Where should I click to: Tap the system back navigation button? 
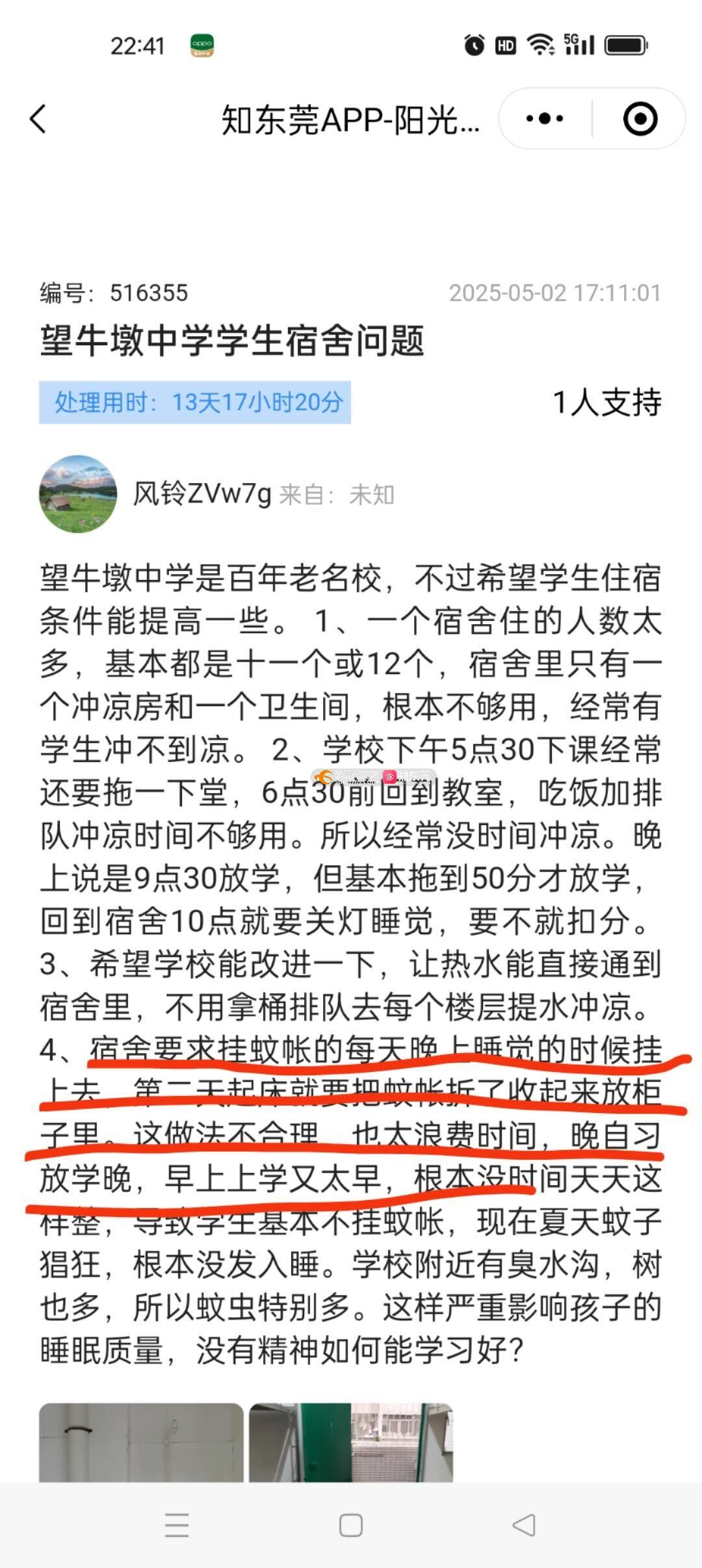pyautogui.click(x=524, y=1525)
